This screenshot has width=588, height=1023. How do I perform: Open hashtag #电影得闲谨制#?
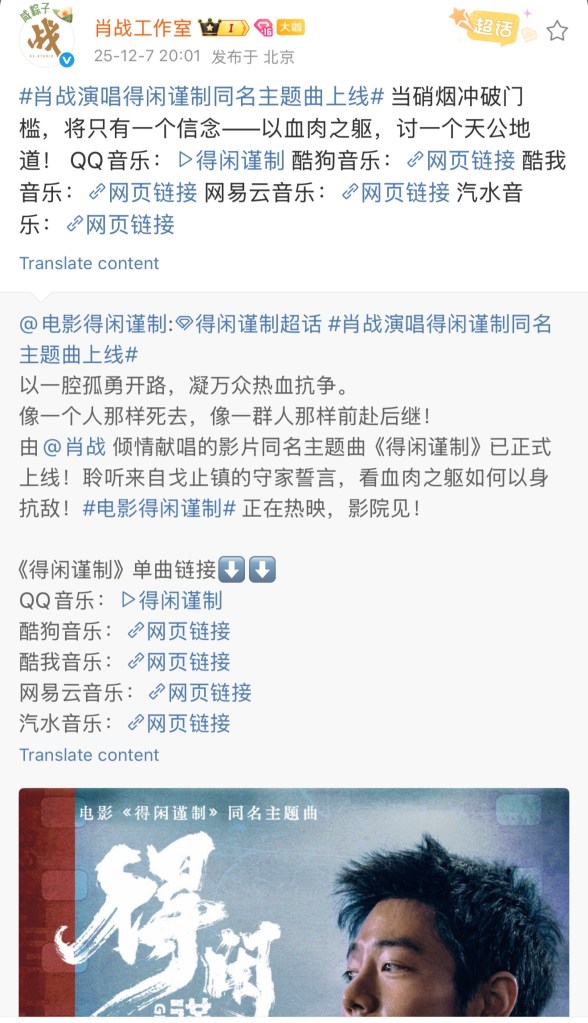(159, 508)
